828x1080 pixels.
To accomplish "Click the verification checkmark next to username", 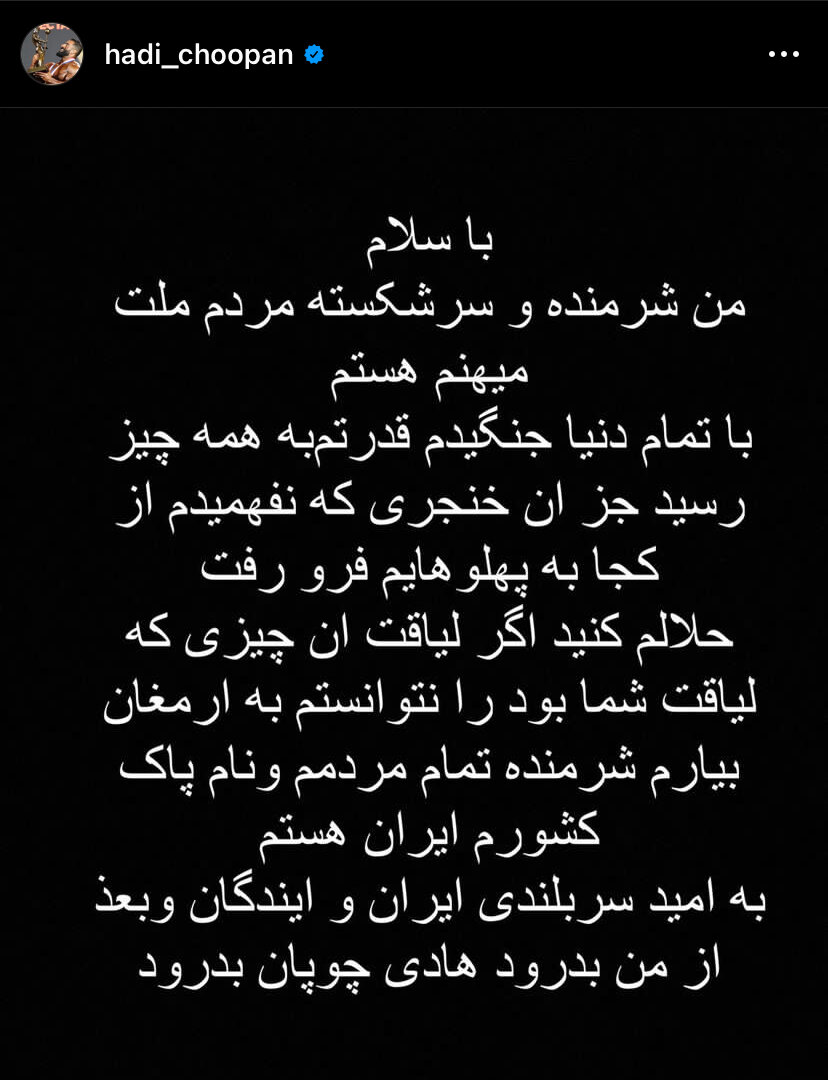I will coord(312,56).
